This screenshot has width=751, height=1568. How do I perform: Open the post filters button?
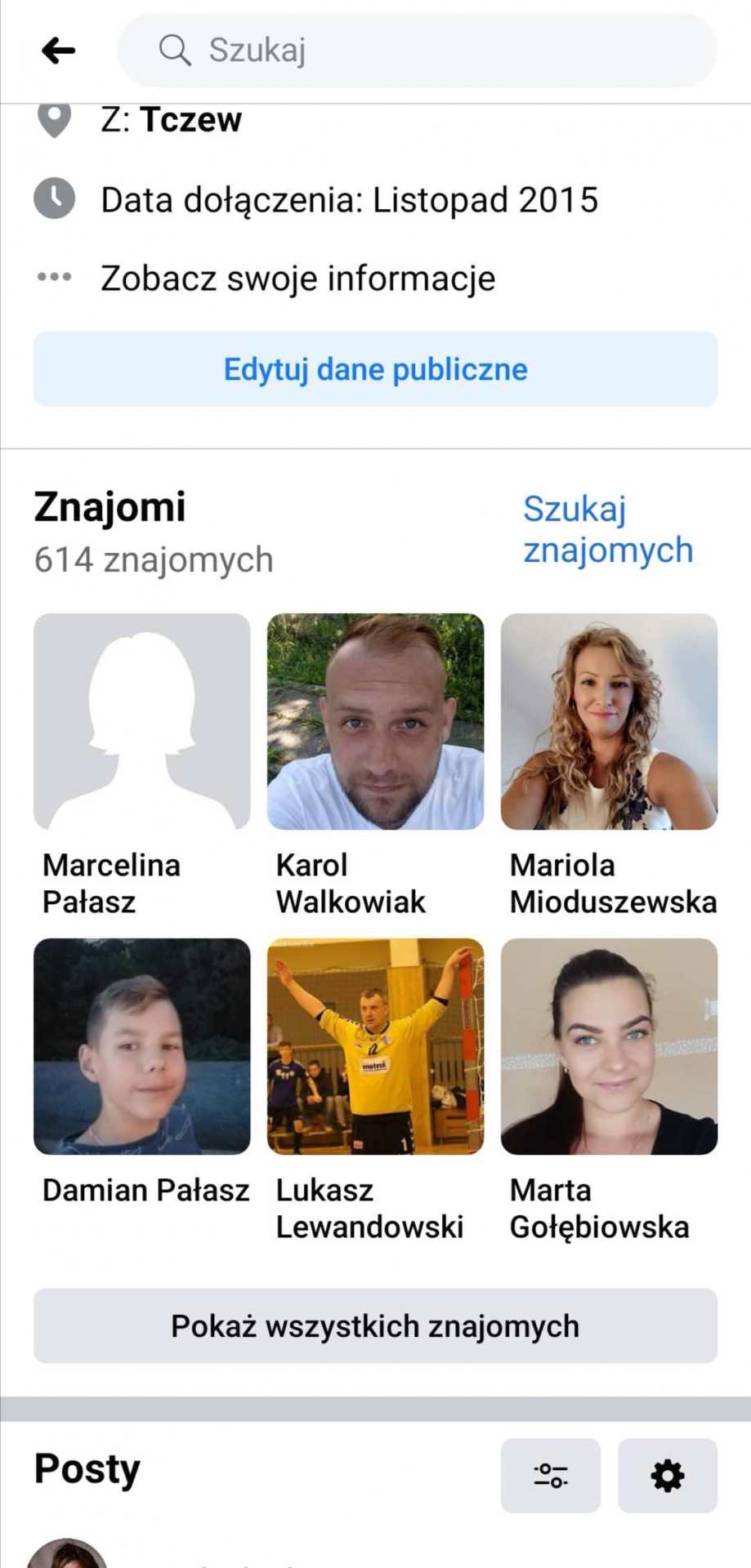point(550,1476)
